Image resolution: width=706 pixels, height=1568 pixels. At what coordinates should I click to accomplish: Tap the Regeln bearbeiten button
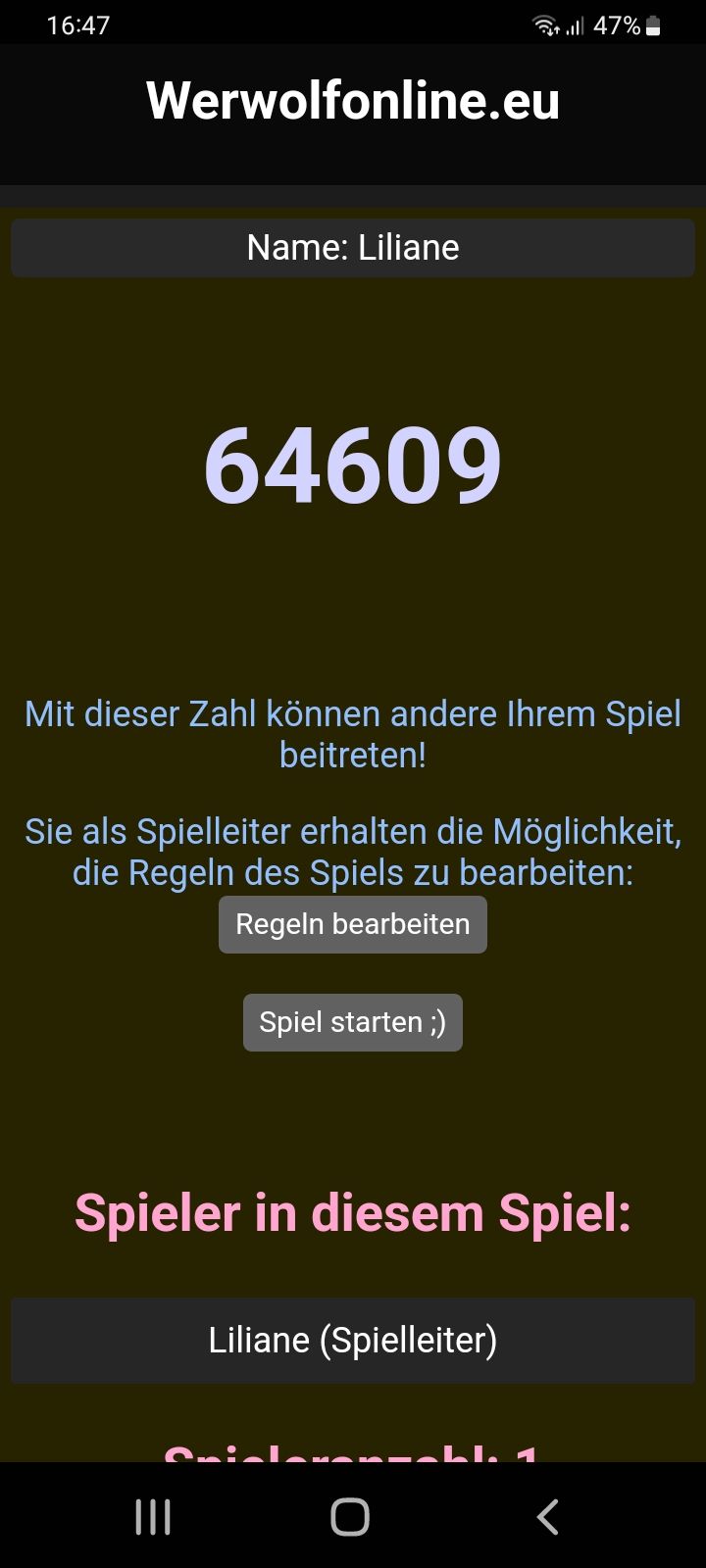pos(352,924)
